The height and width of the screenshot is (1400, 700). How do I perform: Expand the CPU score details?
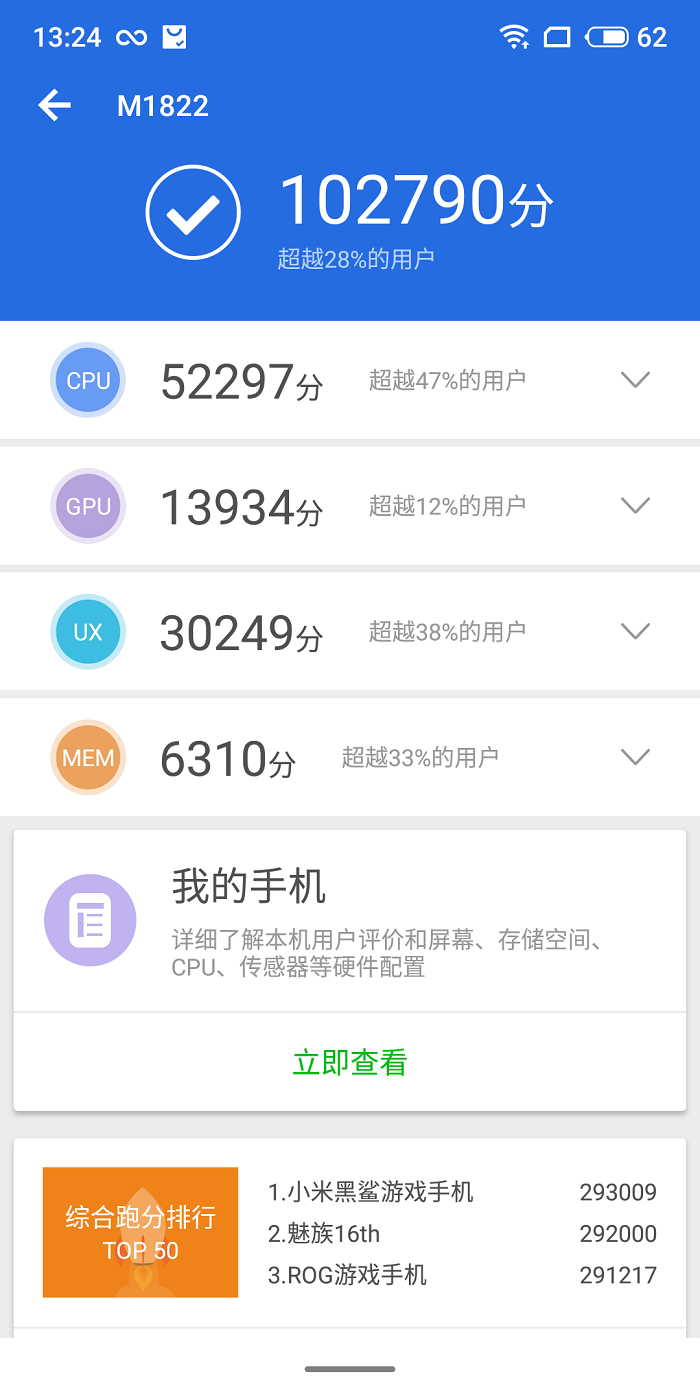(x=635, y=380)
